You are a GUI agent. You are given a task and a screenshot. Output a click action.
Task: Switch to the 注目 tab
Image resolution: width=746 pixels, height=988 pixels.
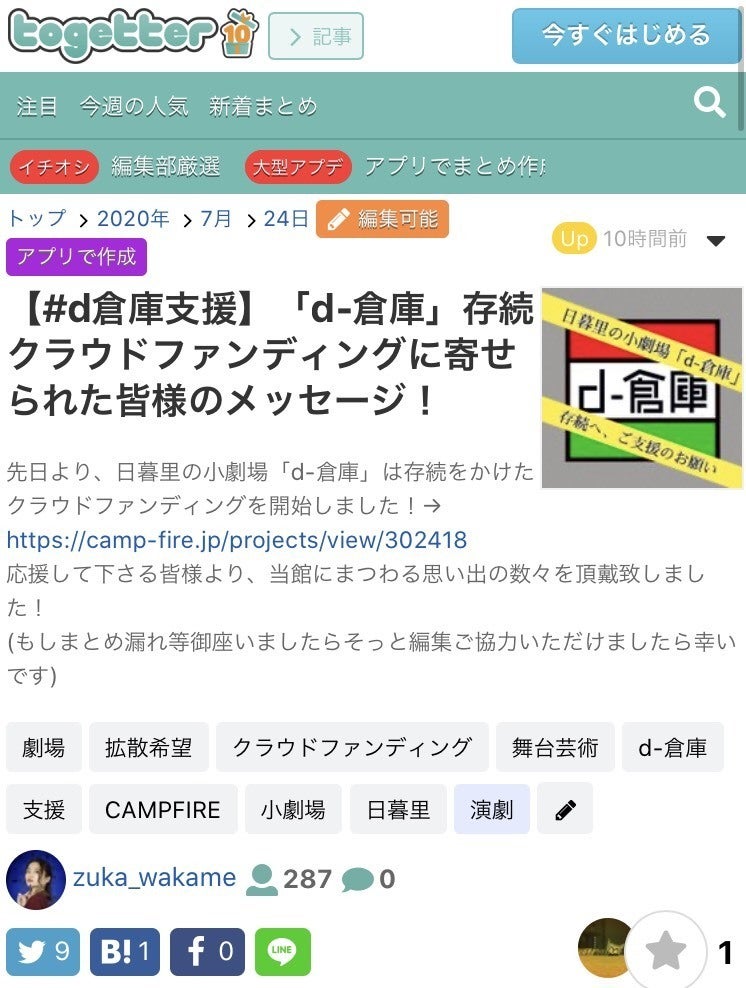pos(37,106)
